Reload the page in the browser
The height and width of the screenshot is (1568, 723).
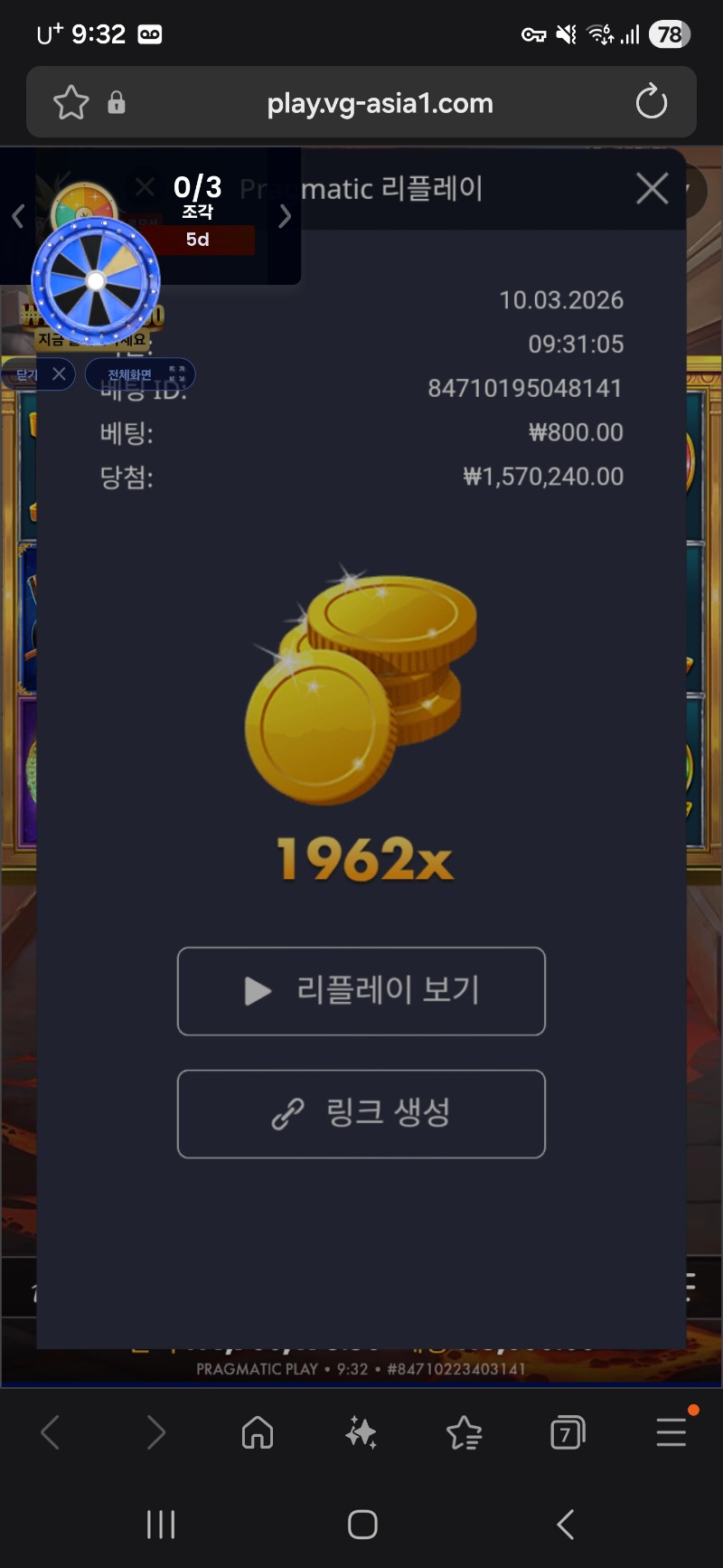(x=651, y=102)
